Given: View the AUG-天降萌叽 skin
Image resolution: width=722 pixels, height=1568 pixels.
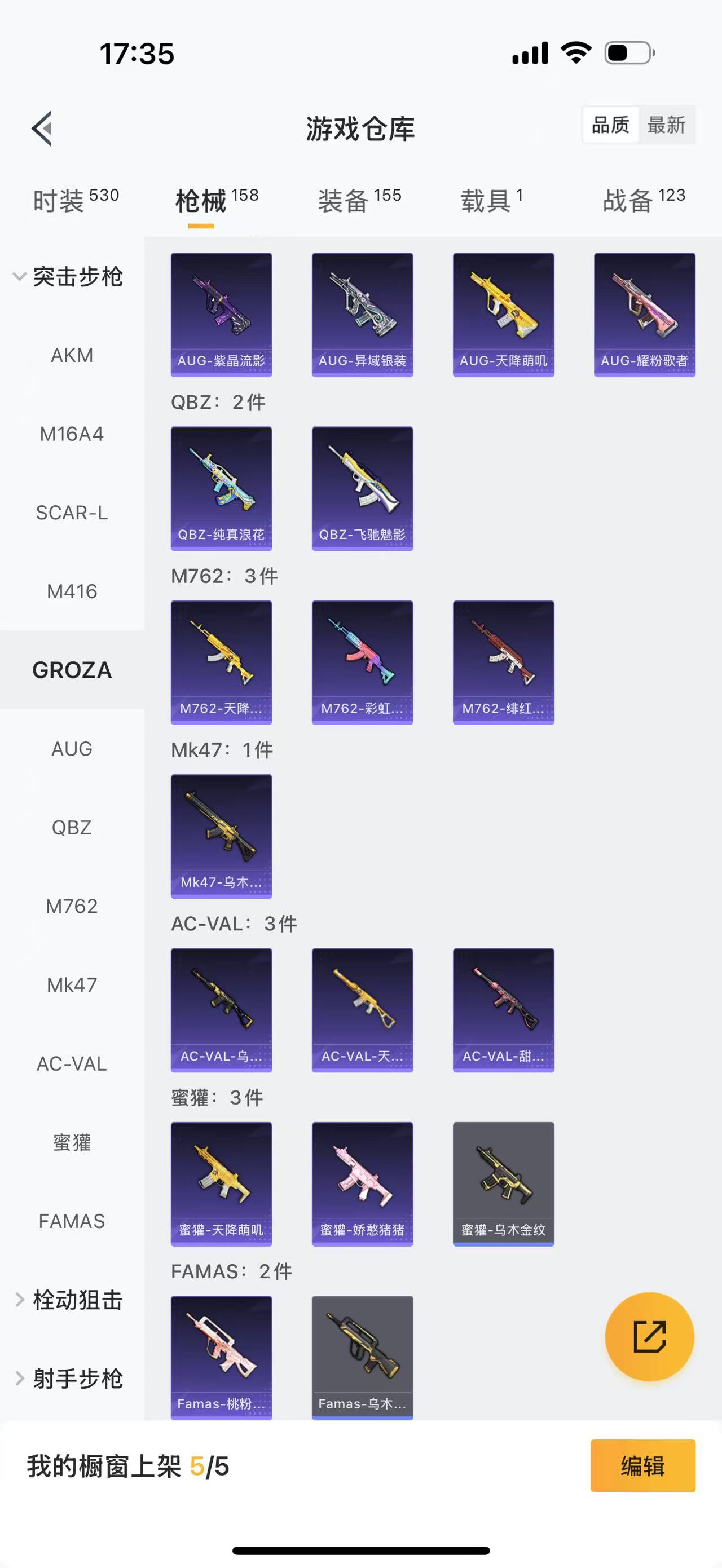Looking at the screenshot, I should pos(504,314).
